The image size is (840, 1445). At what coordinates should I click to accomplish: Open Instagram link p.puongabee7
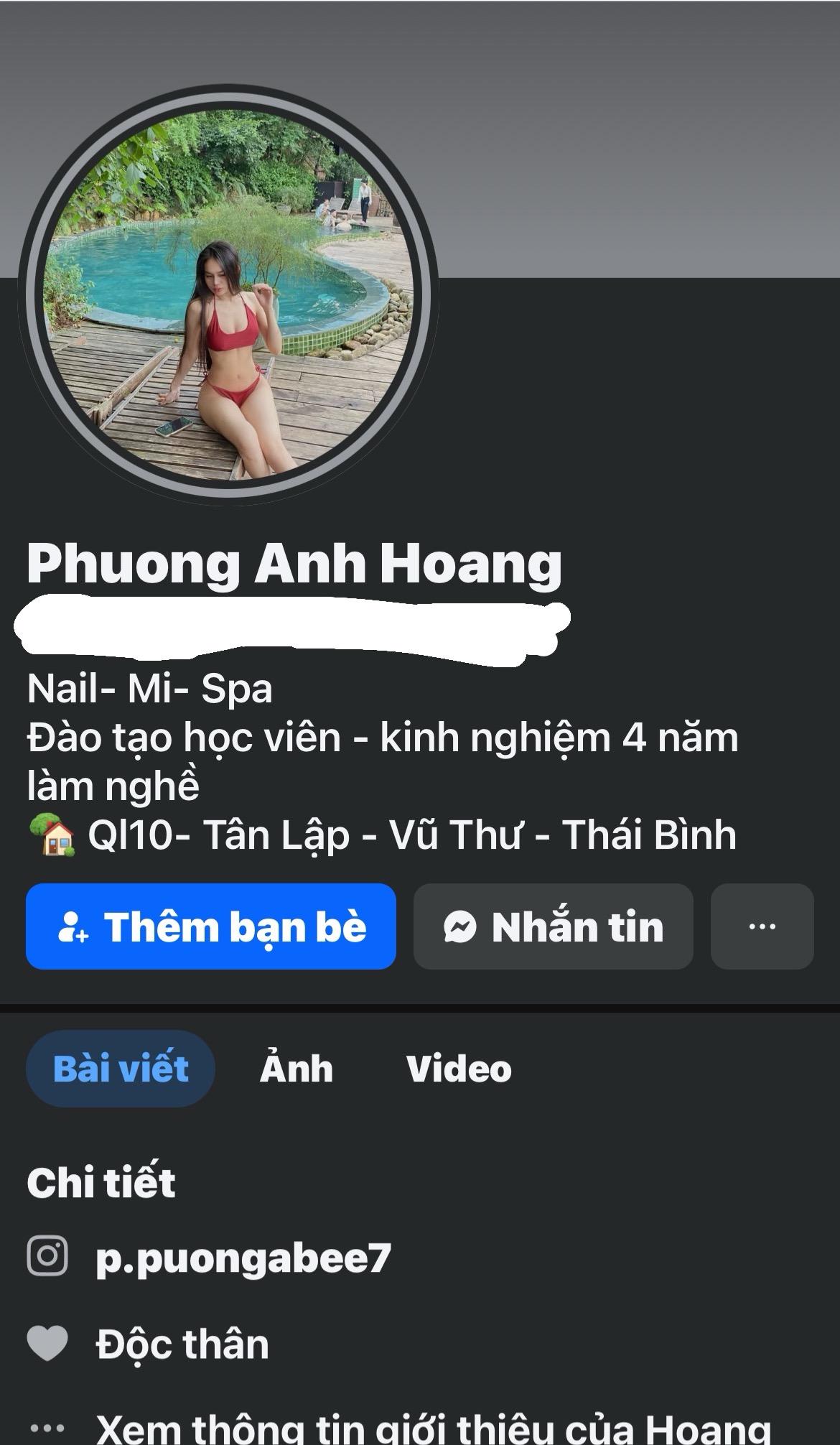243,1257
